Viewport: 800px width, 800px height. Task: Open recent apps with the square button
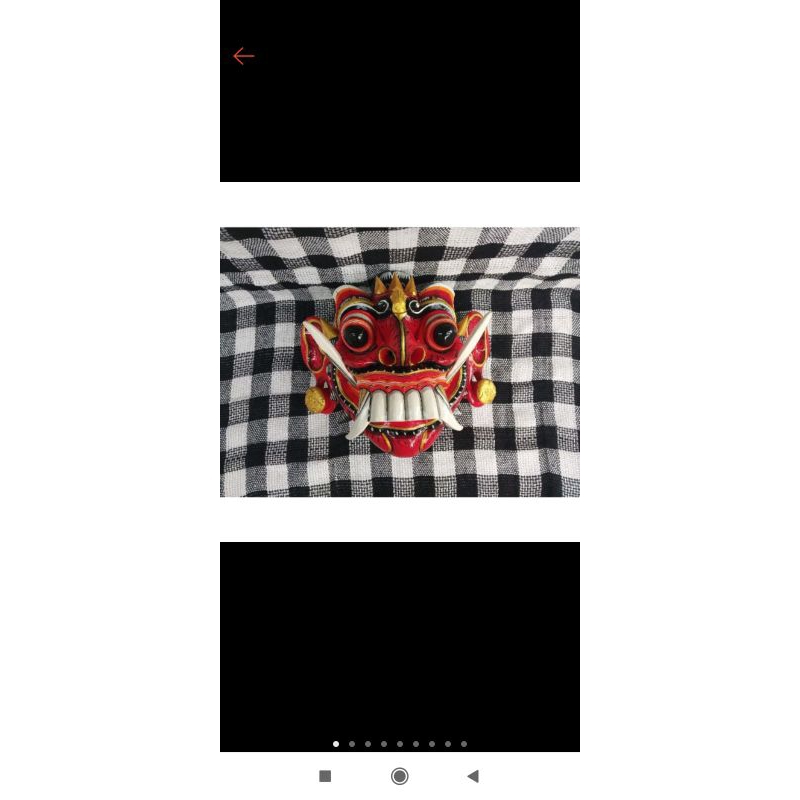[325, 776]
